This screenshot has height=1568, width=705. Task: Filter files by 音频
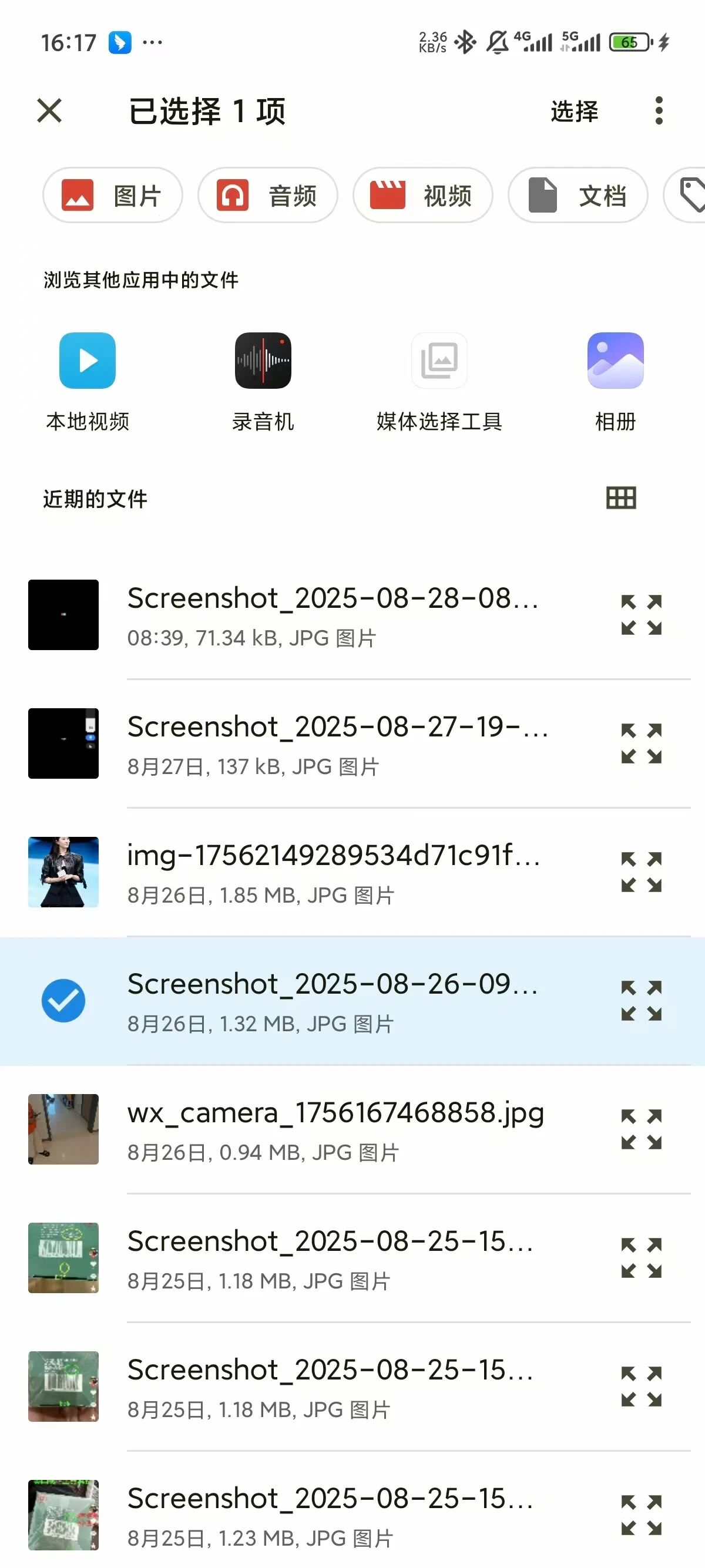[267, 196]
